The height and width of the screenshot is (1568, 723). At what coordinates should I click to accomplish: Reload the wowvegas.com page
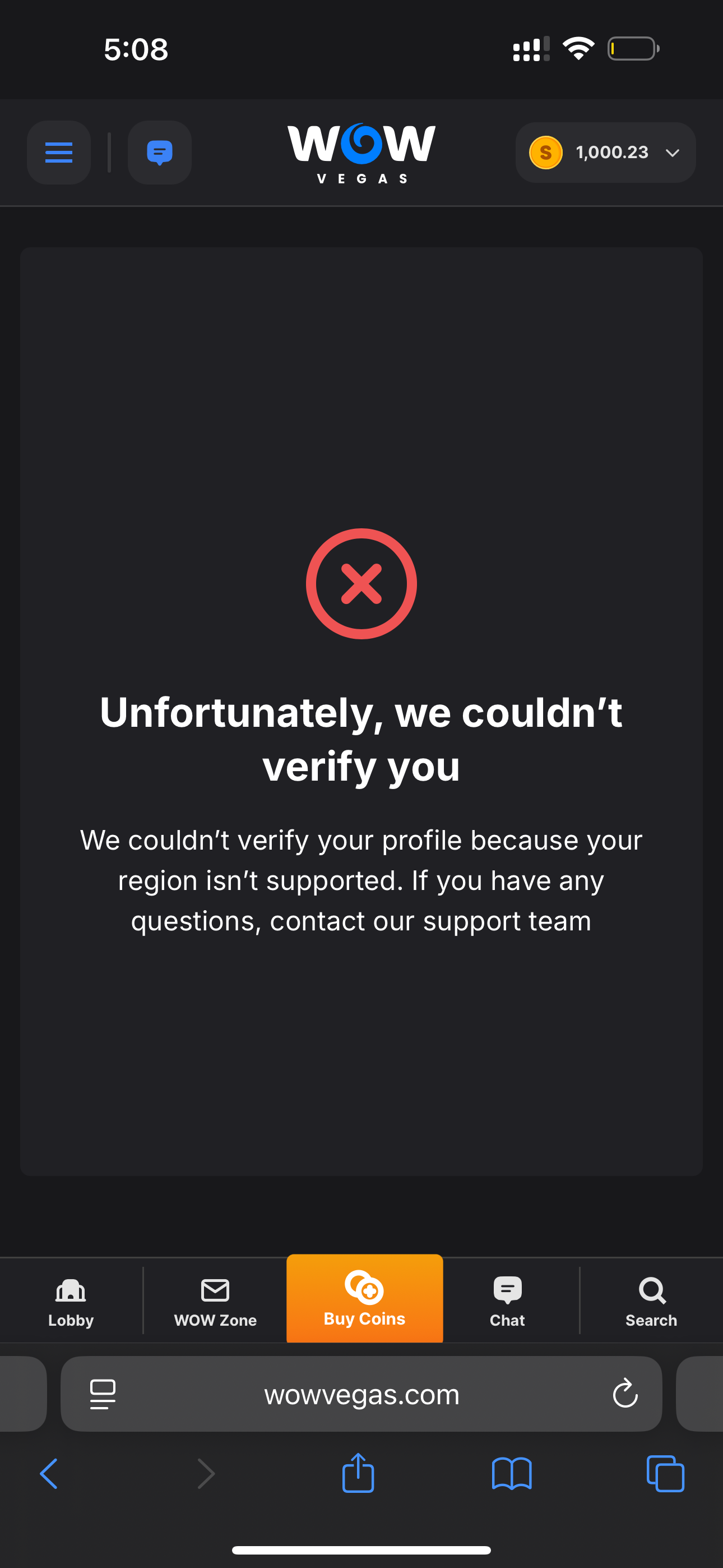(624, 1394)
